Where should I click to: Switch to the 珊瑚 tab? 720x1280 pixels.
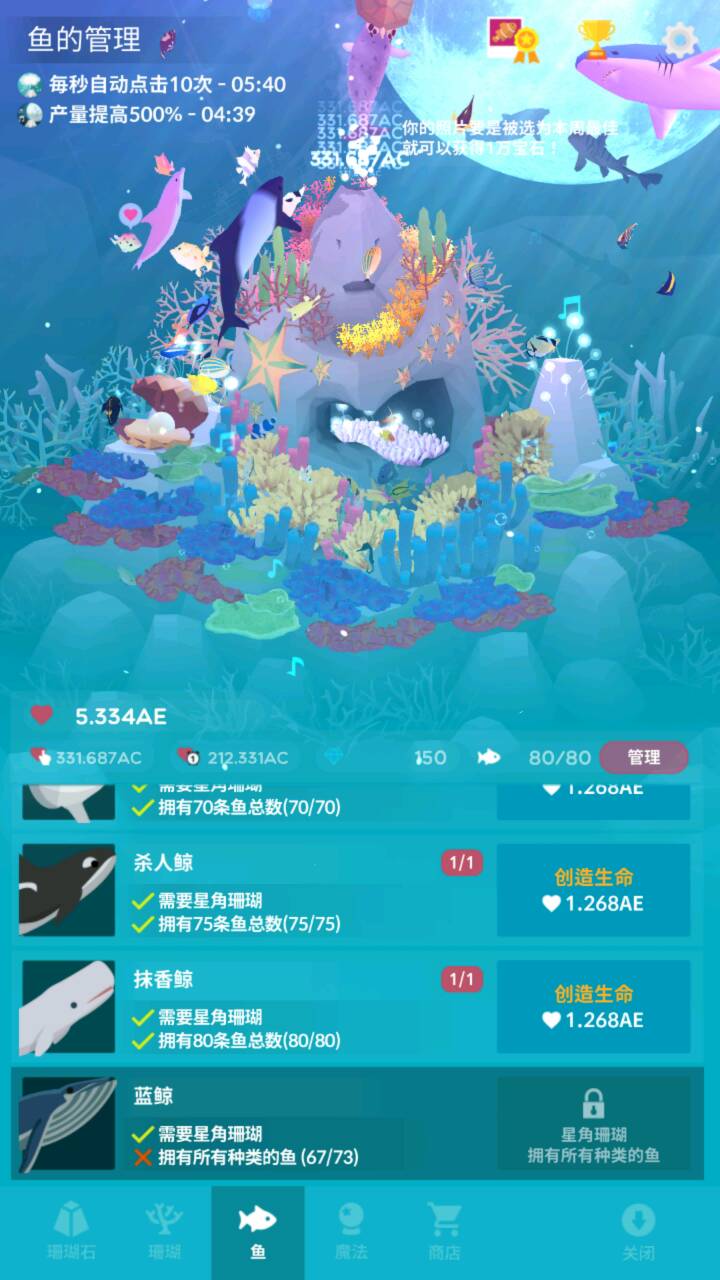point(164,1232)
